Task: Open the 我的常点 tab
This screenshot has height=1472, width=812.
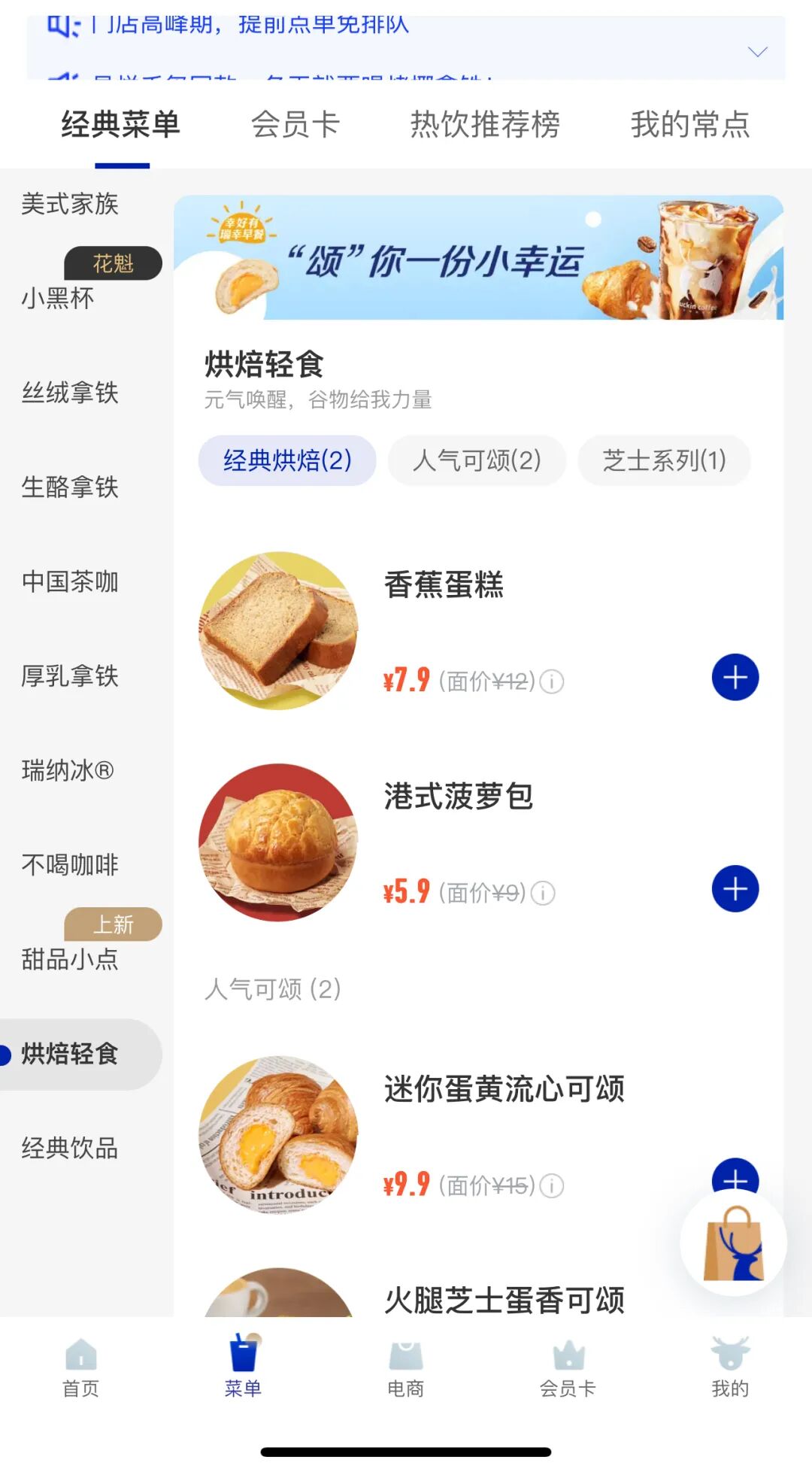Action: pyautogui.click(x=690, y=125)
